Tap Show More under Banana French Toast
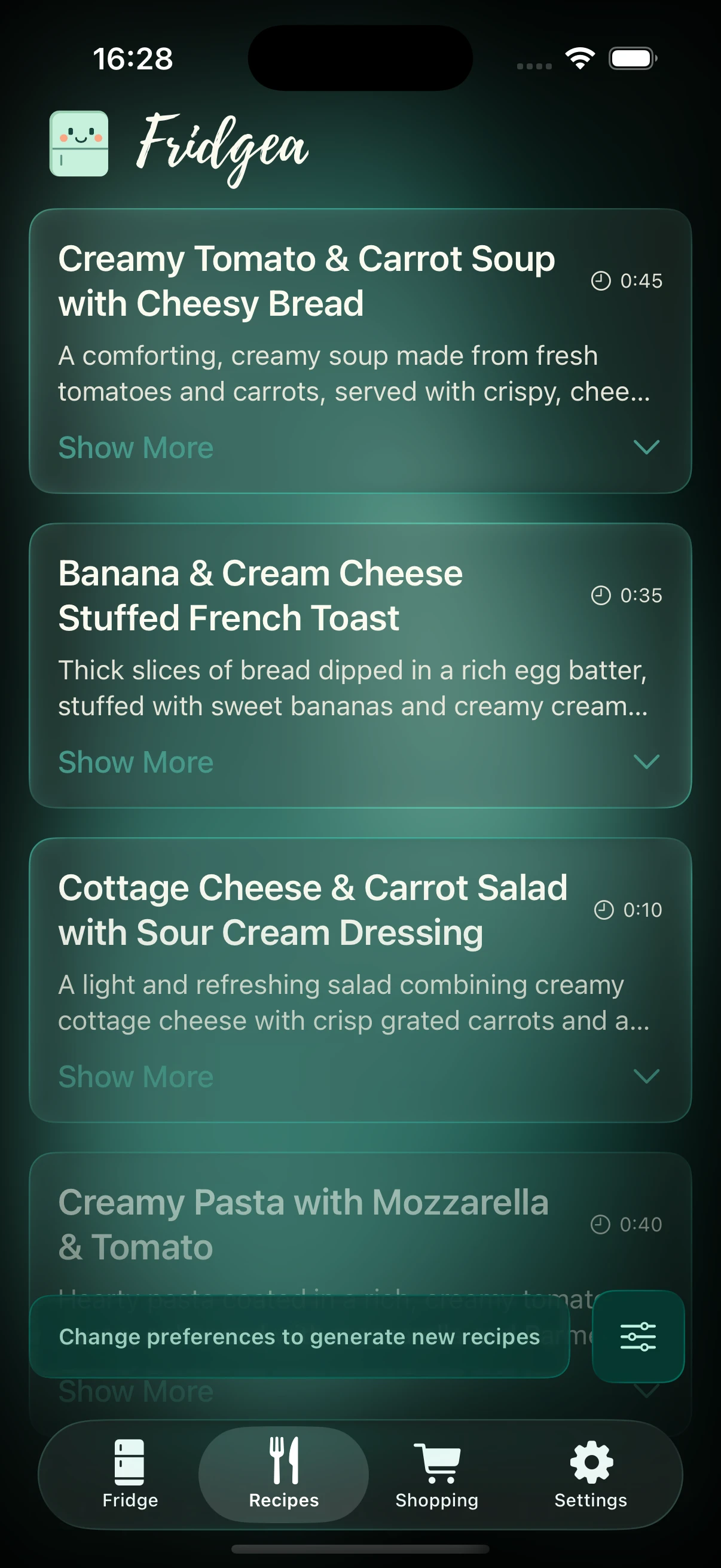The image size is (721, 1568). [136, 762]
